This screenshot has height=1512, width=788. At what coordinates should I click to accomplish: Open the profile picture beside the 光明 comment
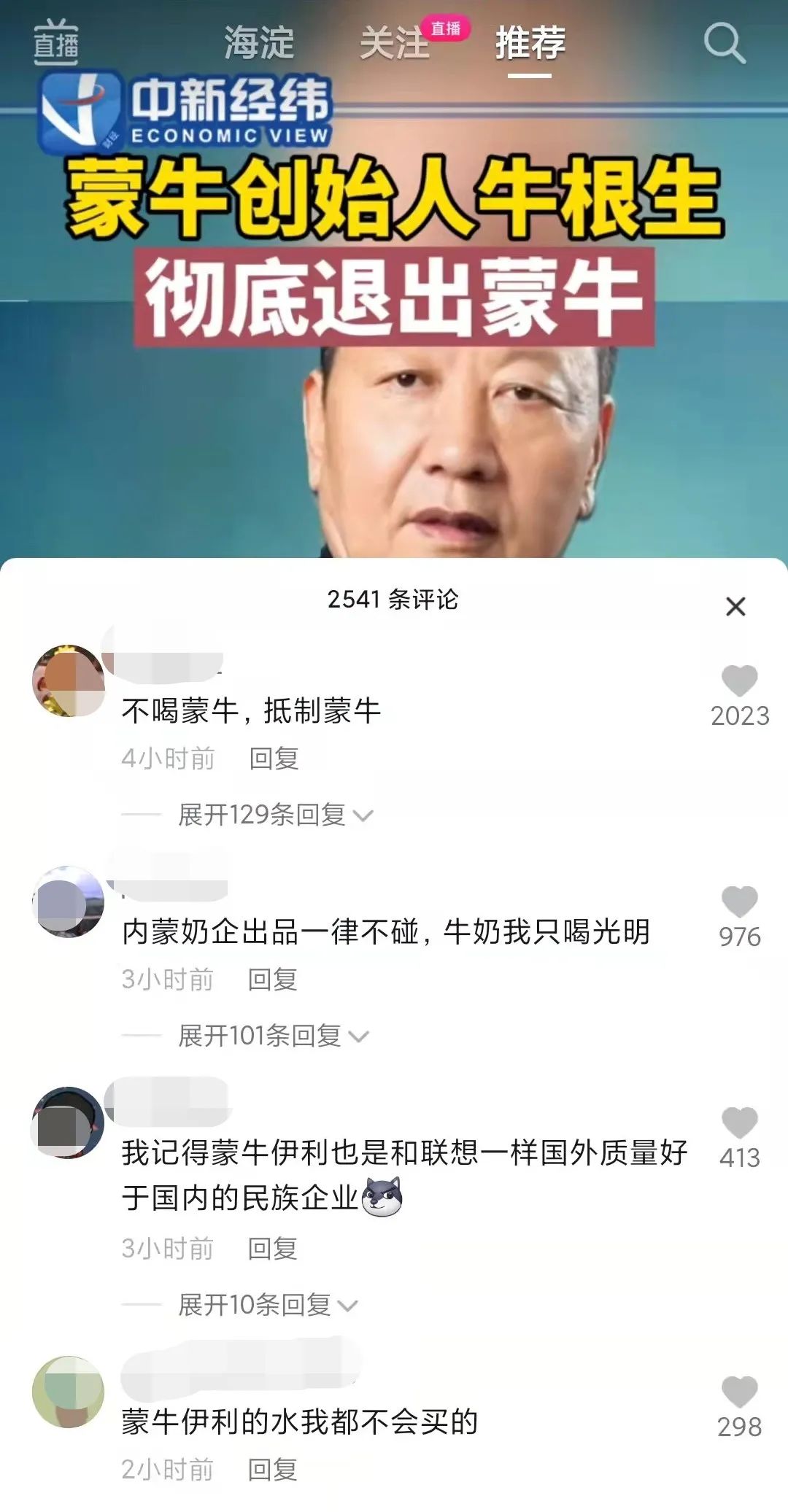click(69, 902)
